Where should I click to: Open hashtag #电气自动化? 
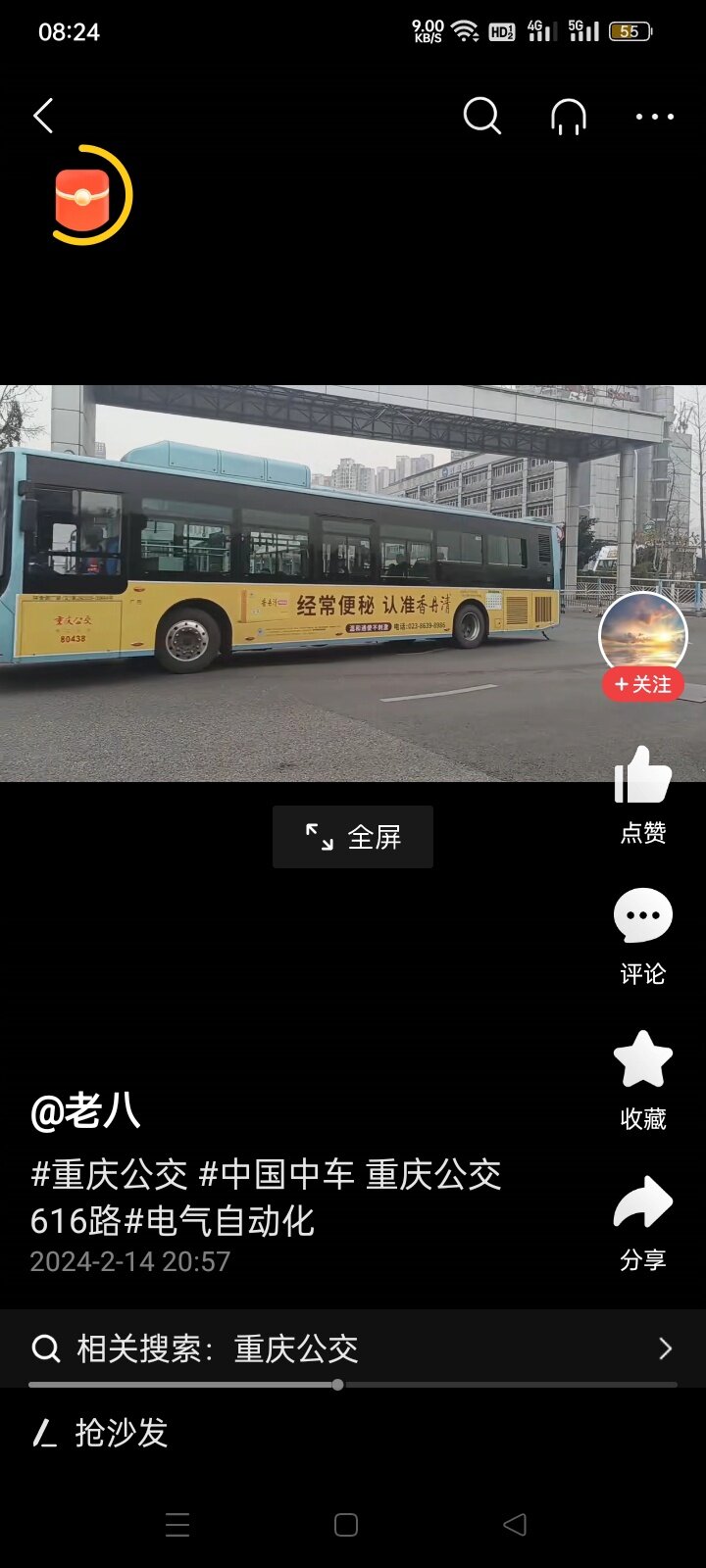tap(220, 1221)
